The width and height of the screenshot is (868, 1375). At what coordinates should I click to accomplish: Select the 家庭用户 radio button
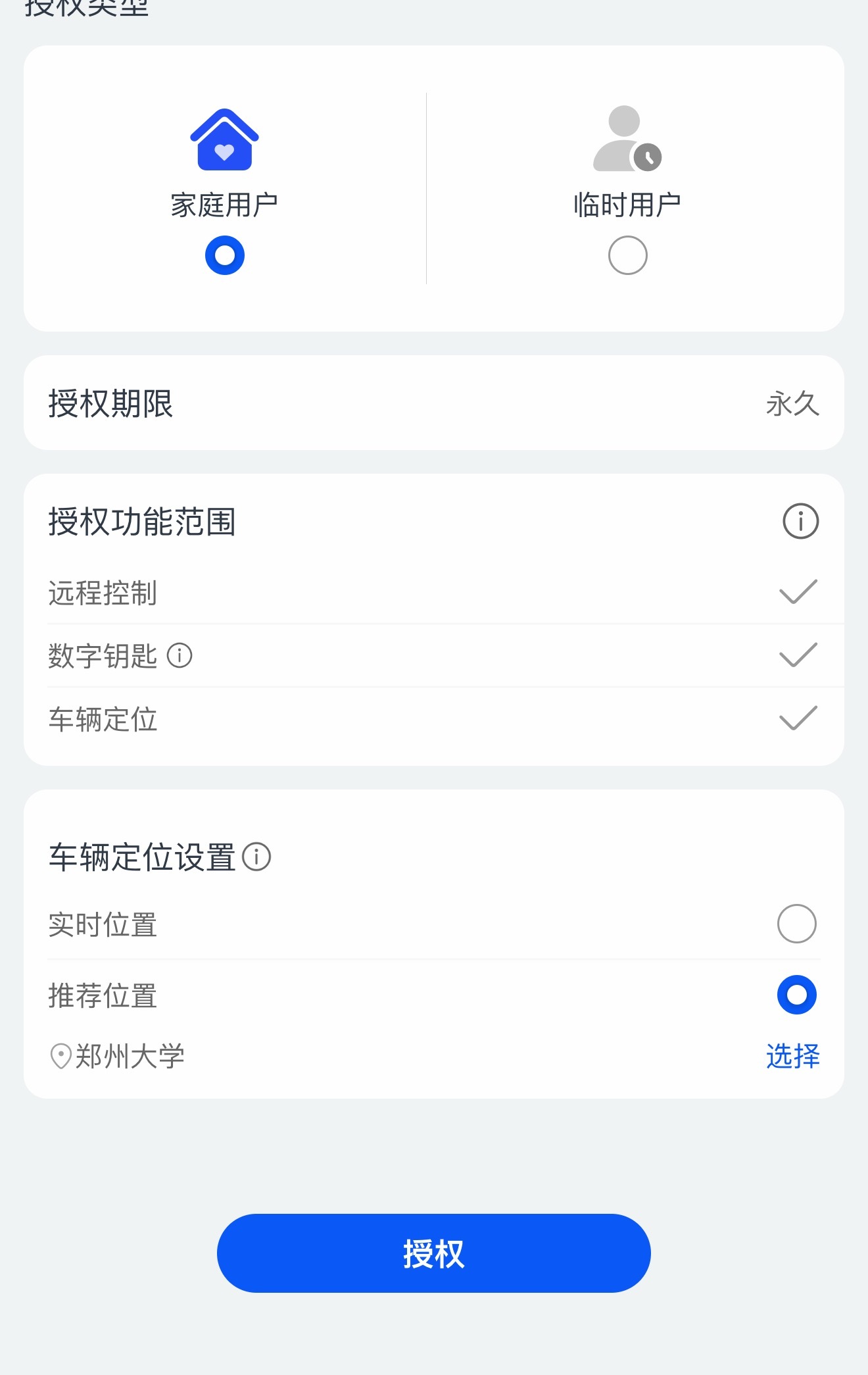(224, 254)
